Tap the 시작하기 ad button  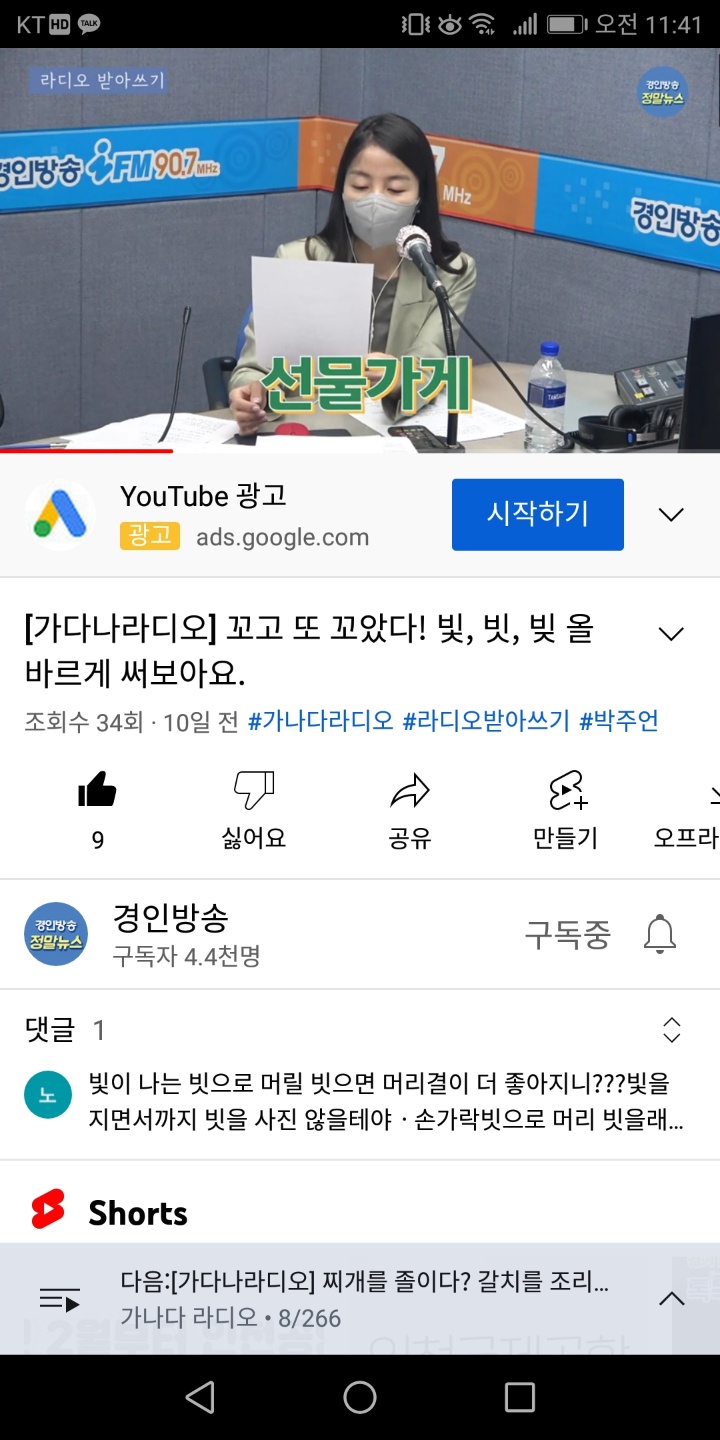coord(537,514)
